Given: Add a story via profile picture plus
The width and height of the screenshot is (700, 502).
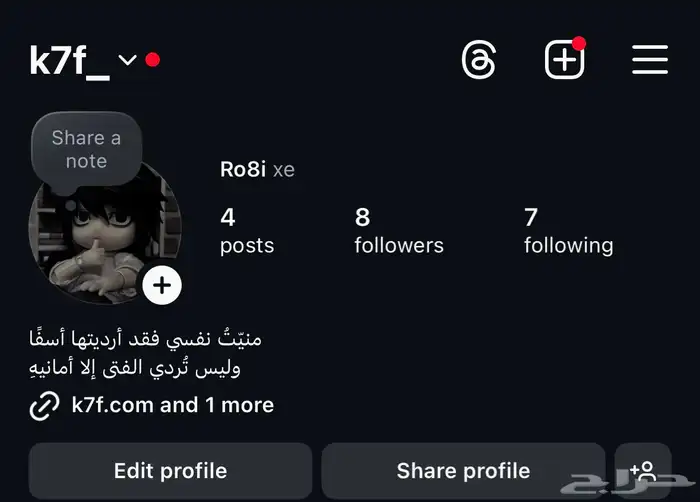Looking at the screenshot, I should [162, 286].
